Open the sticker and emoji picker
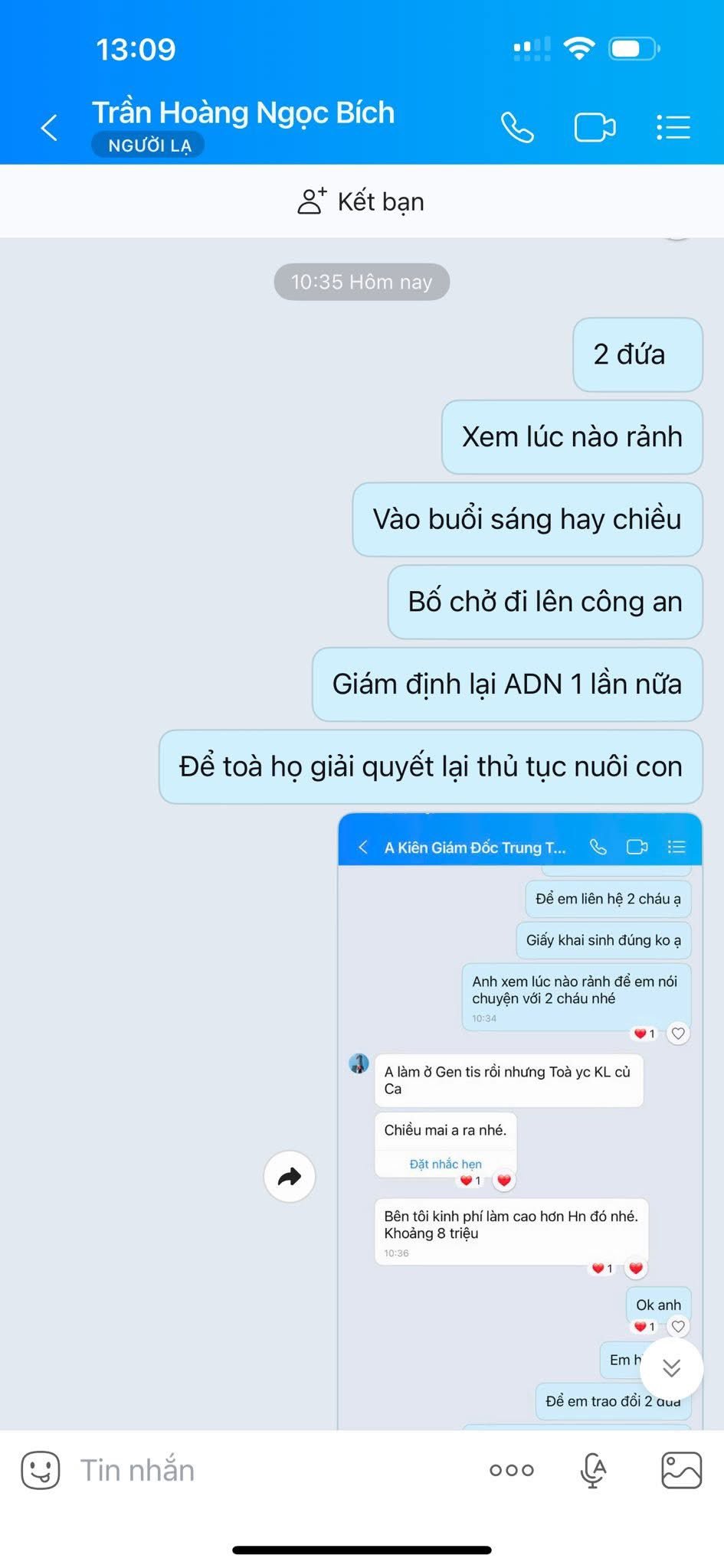Screen dimensions: 724x1568 tap(40, 1470)
